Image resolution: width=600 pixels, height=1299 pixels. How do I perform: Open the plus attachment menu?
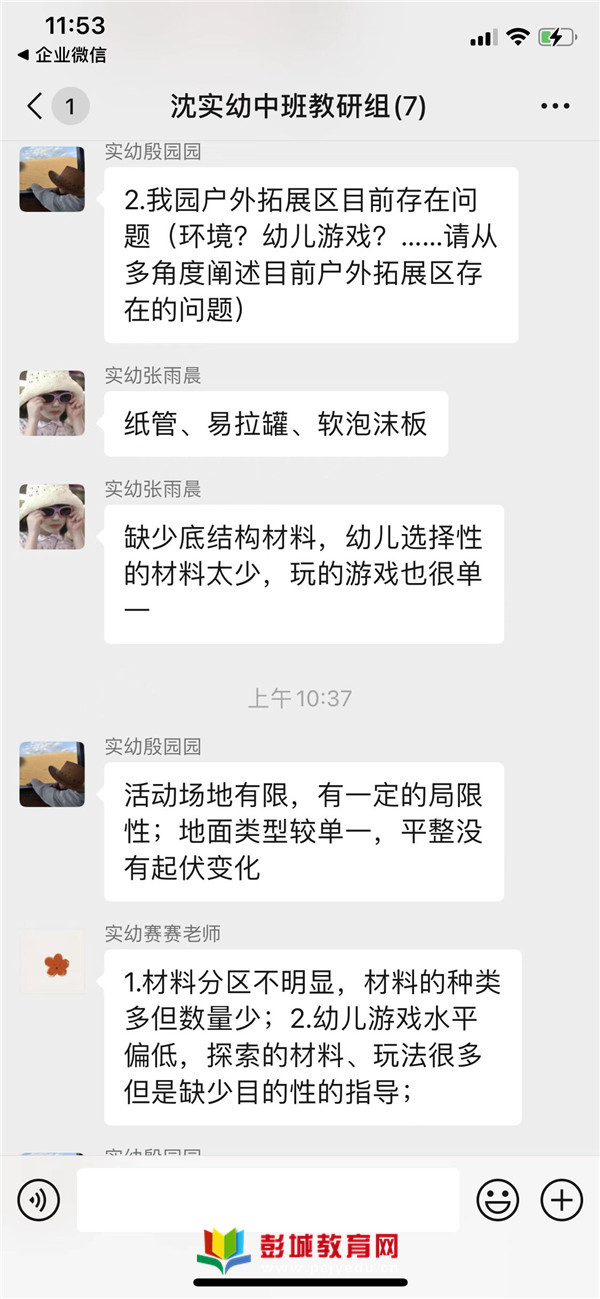(x=561, y=1199)
